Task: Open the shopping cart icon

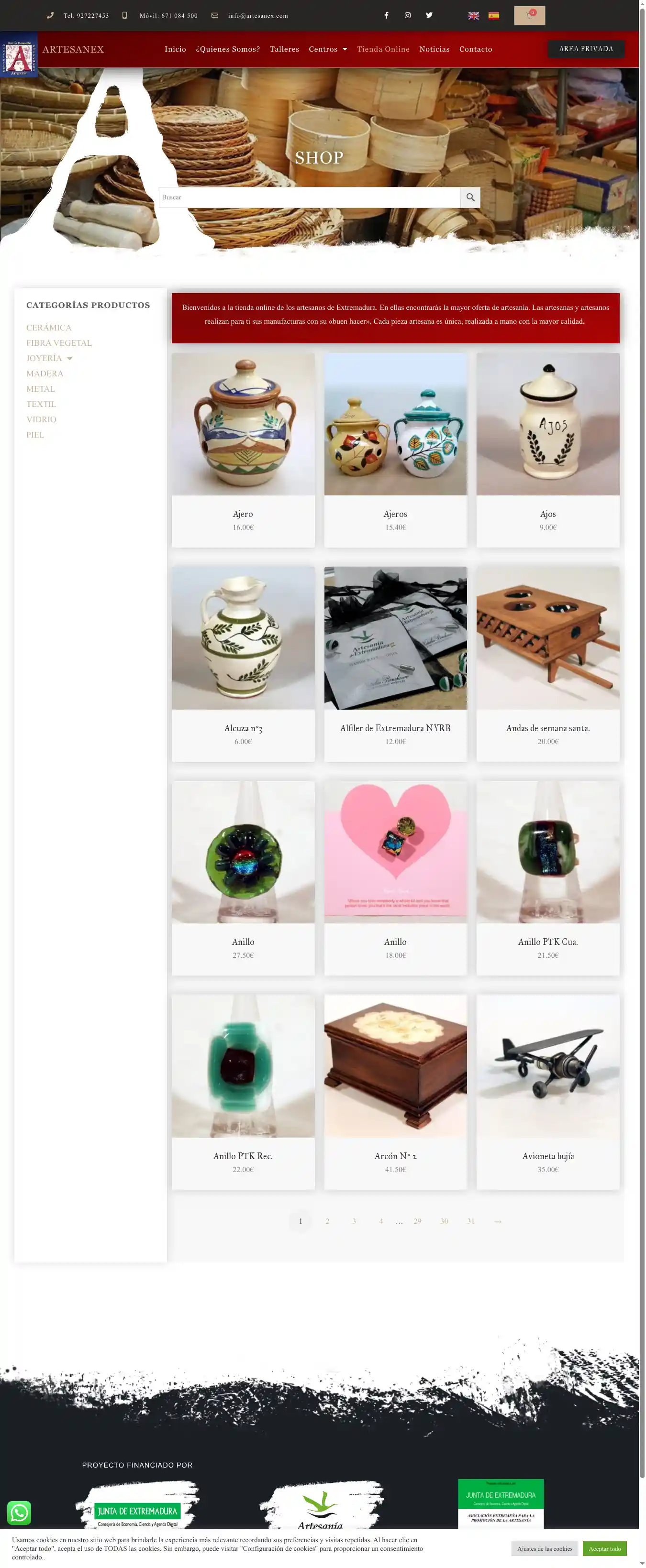Action: tap(528, 16)
